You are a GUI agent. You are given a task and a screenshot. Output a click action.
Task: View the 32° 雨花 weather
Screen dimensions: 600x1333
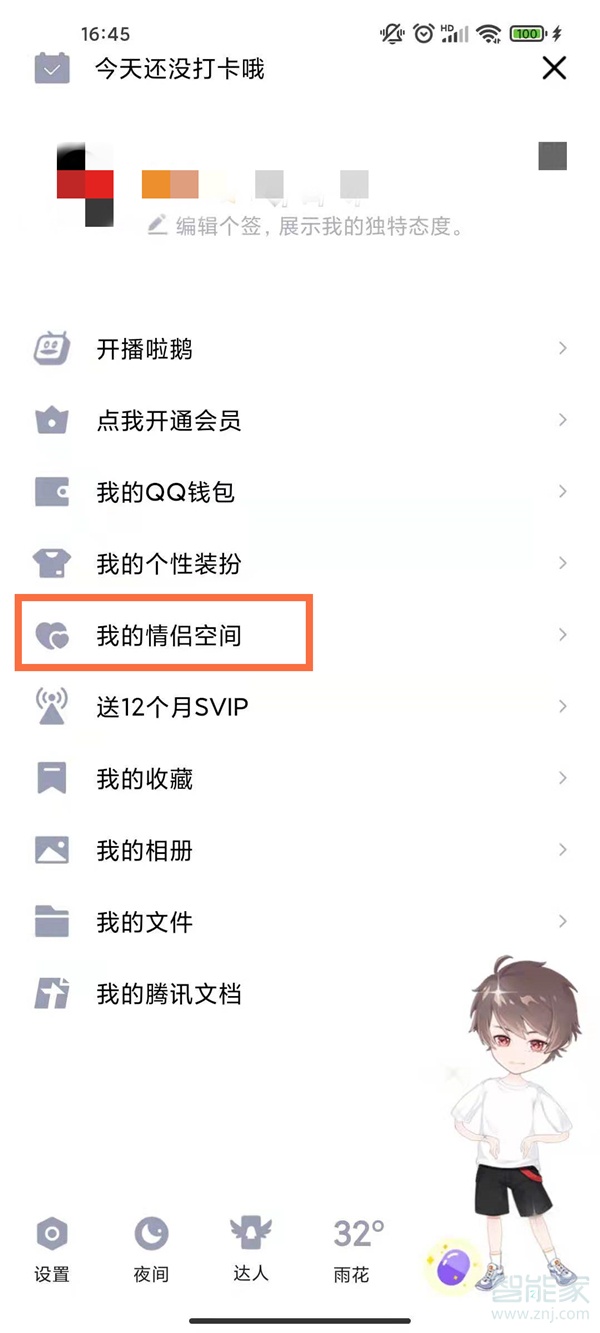click(x=357, y=1249)
